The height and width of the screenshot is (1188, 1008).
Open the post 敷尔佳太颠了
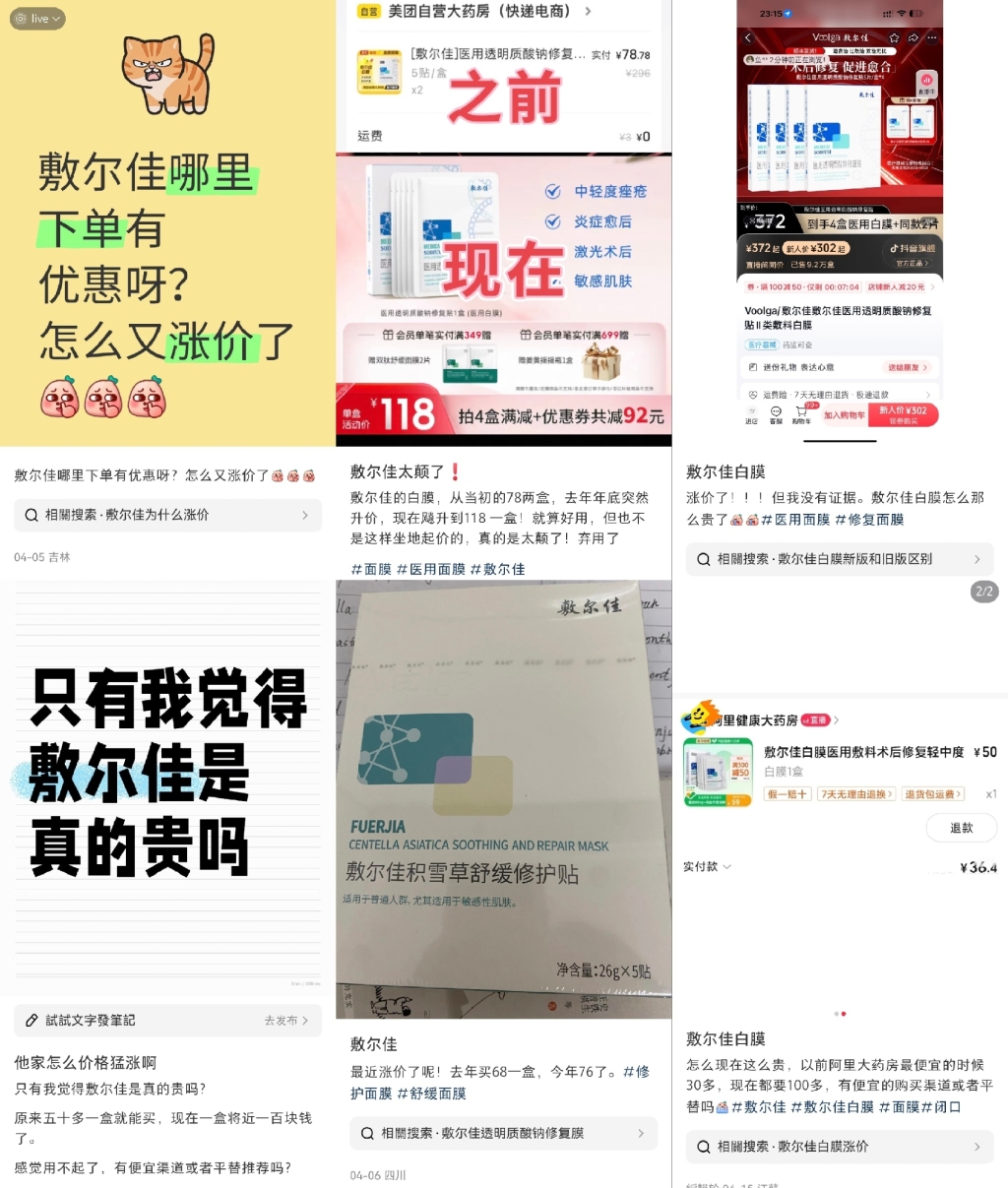[x=503, y=295]
